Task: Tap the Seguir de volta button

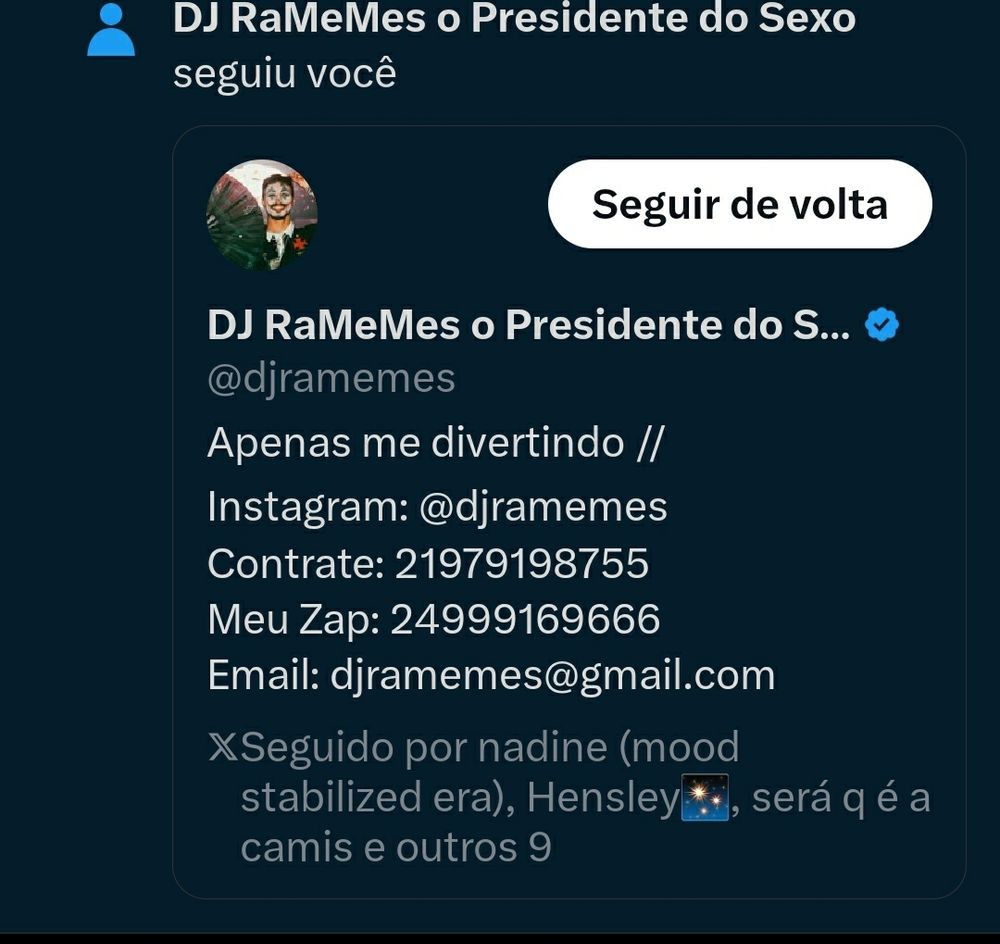Action: tap(739, 204)
